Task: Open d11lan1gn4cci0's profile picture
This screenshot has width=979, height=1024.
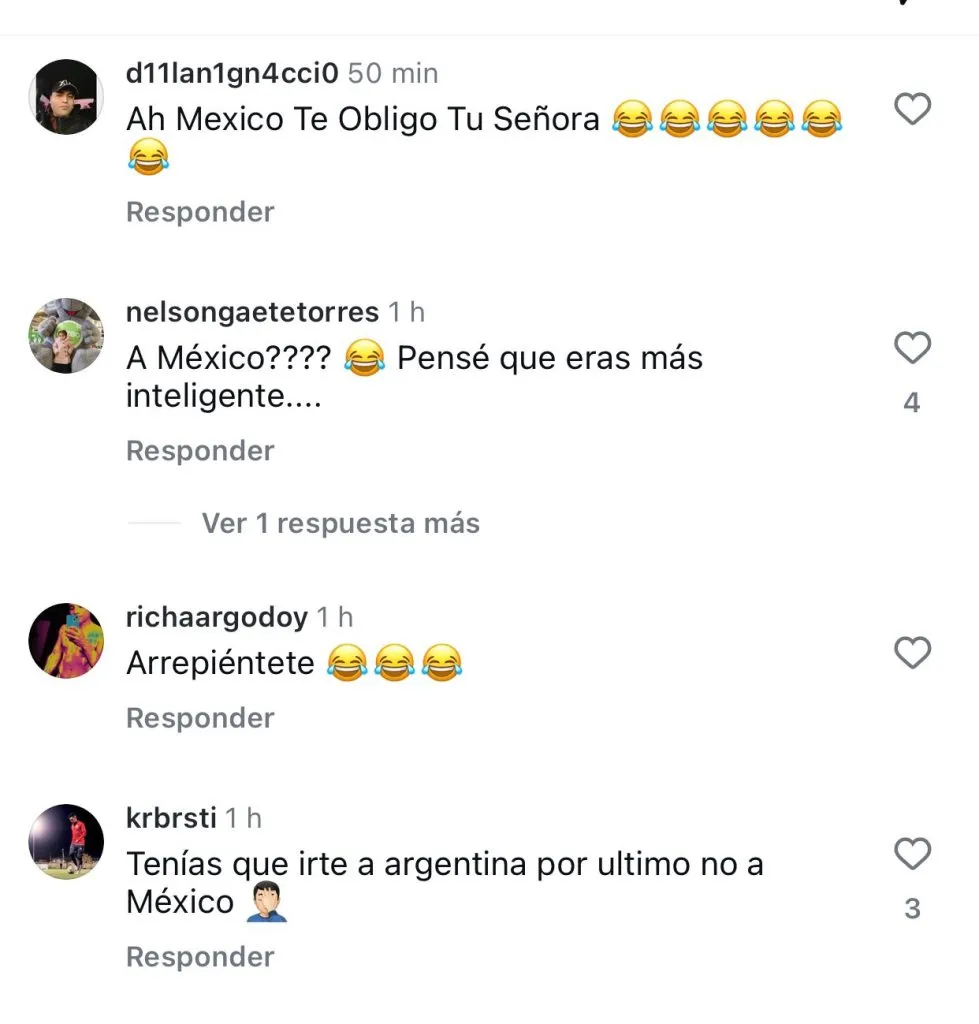Action: point(66,97)
